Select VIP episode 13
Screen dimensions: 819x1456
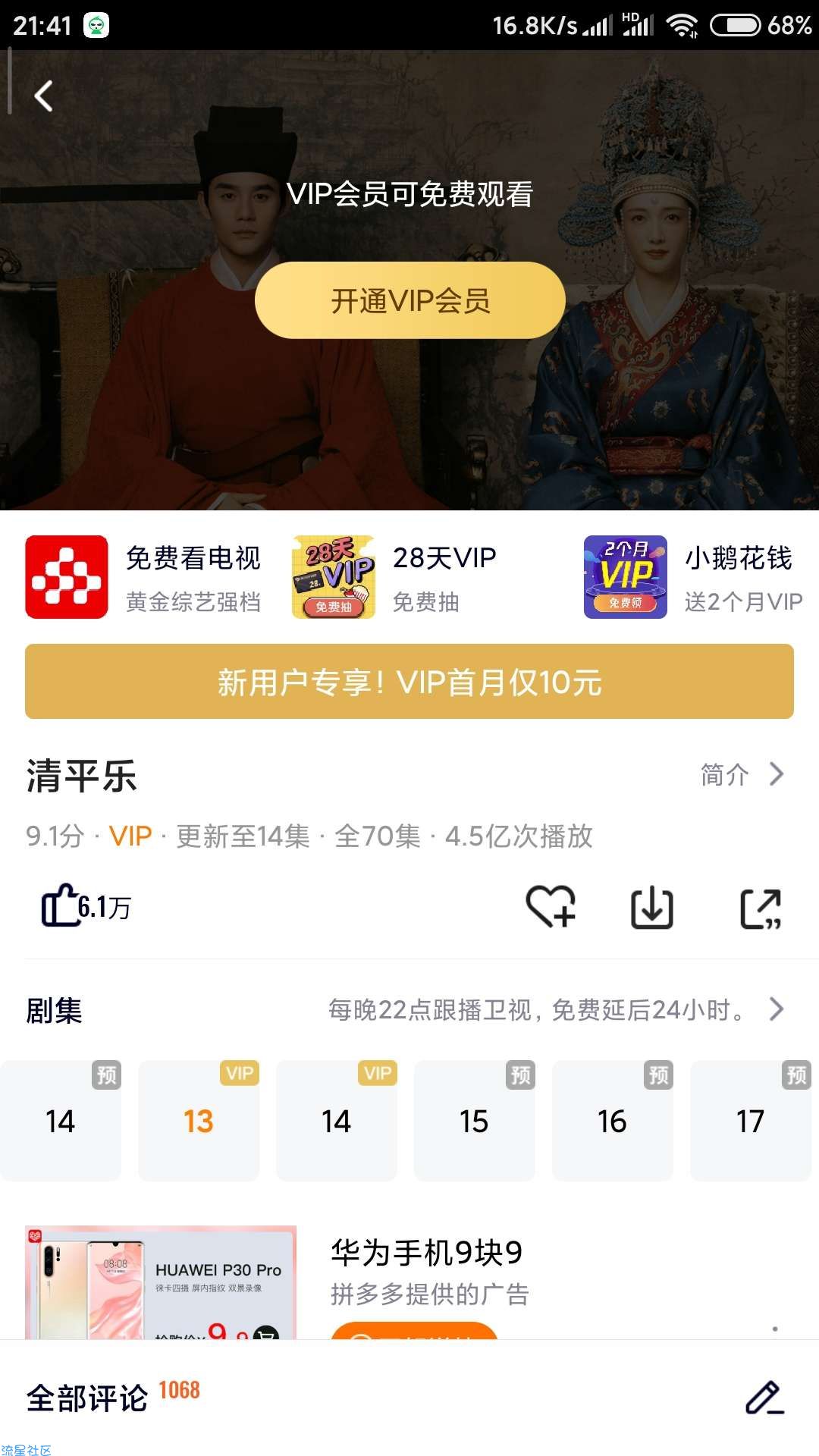(199, 1121)
